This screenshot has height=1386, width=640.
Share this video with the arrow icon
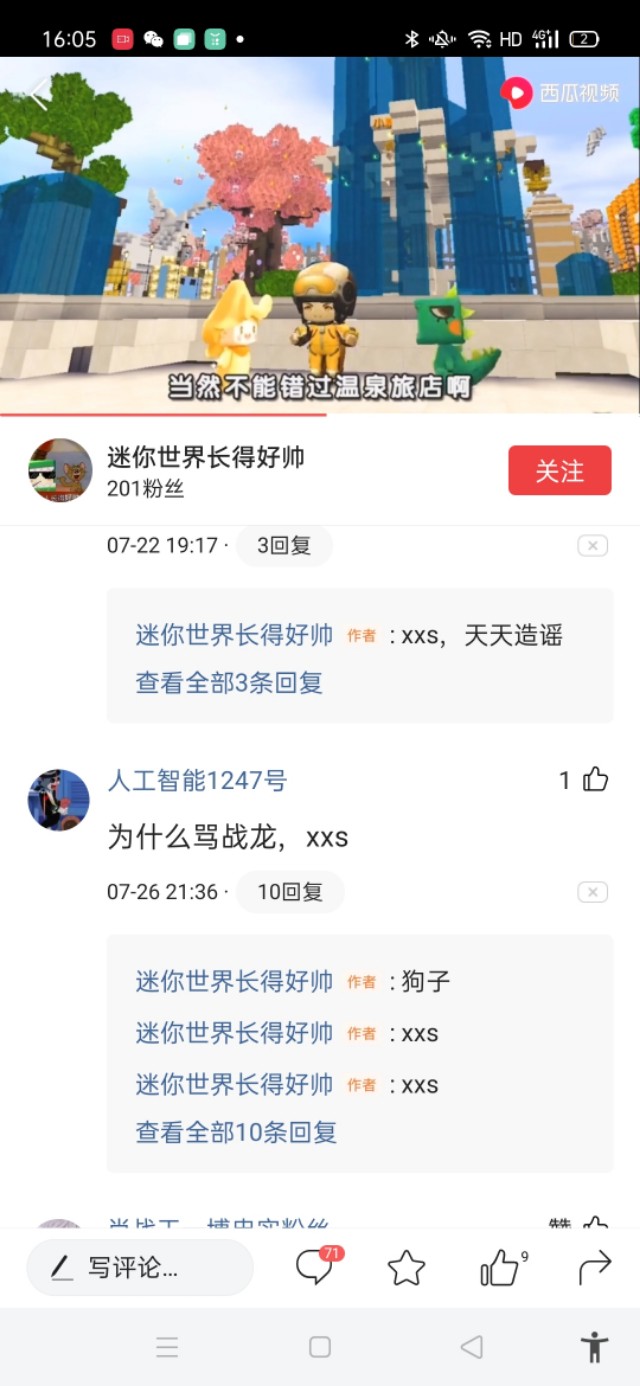coord(594,1268)
